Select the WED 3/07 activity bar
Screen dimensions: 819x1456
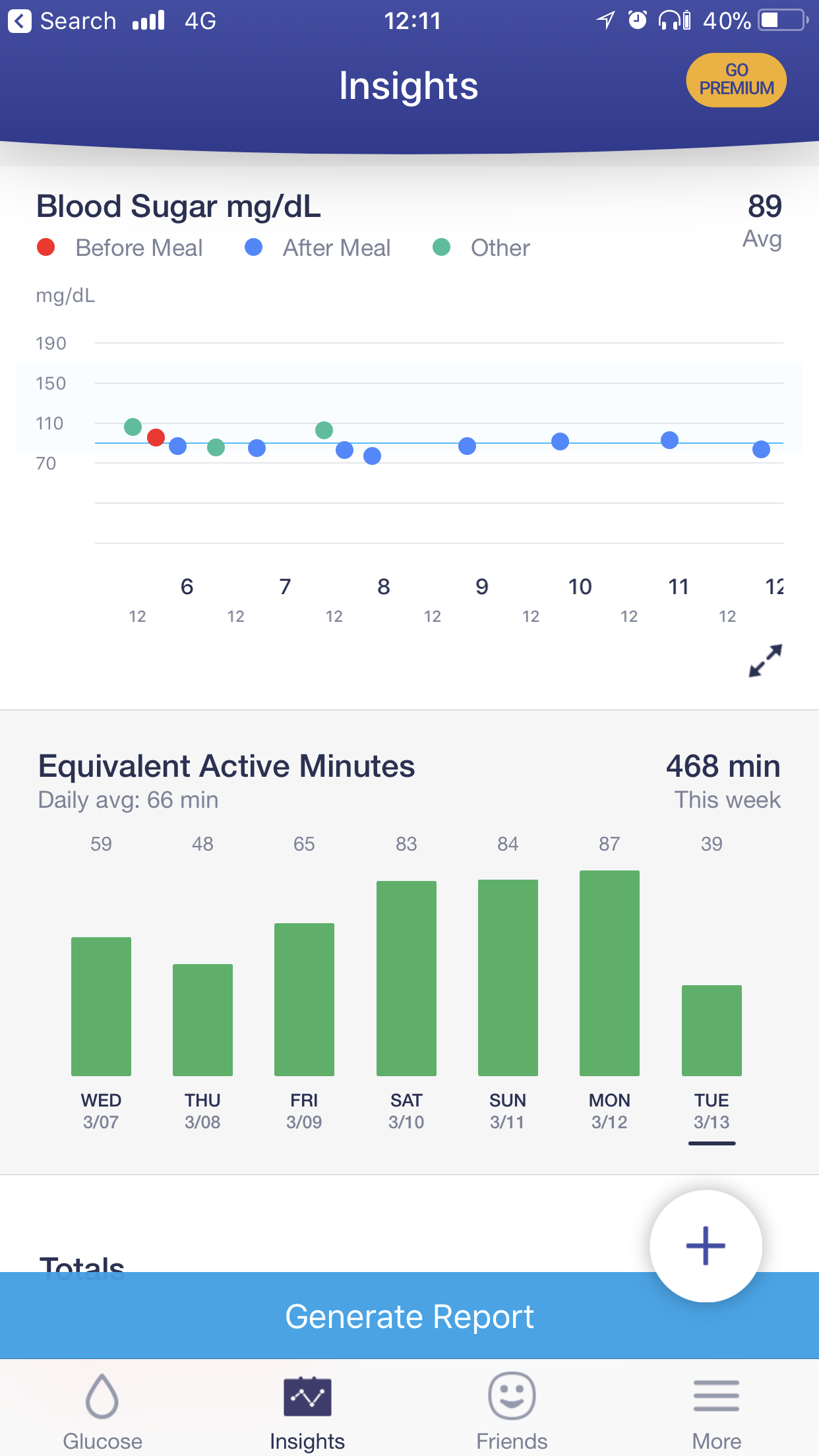101,1006
